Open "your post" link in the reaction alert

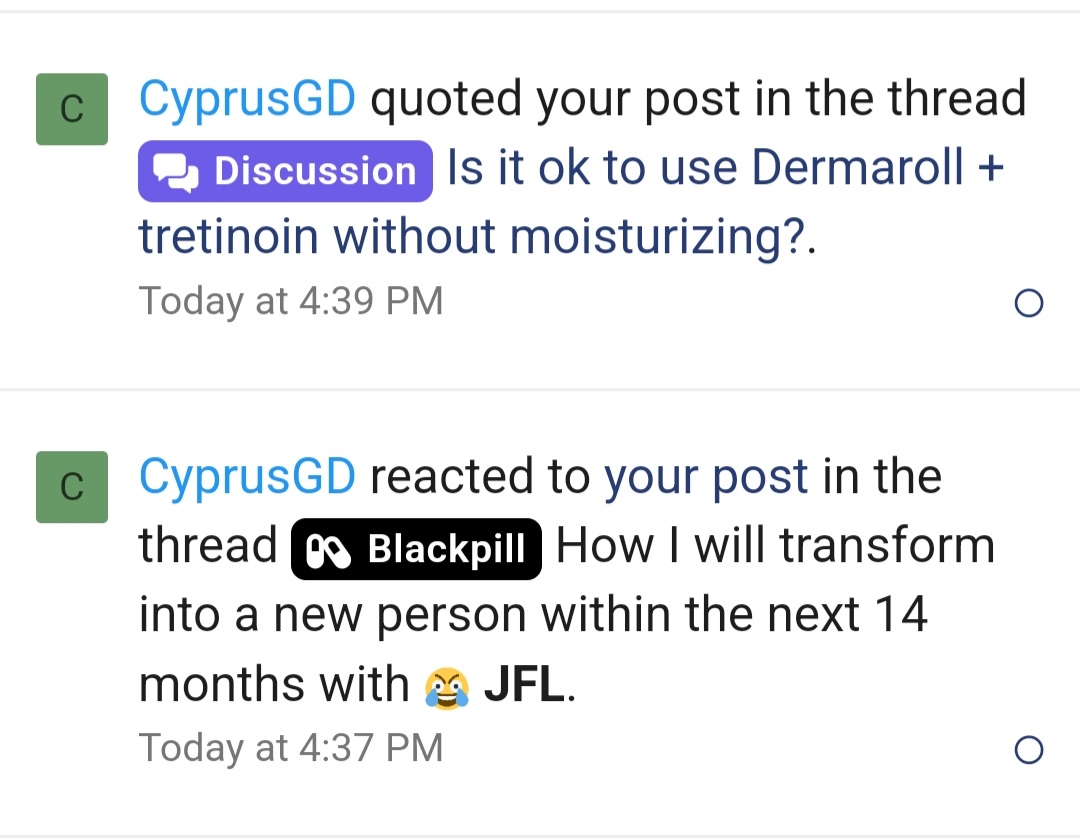point(705,477)
